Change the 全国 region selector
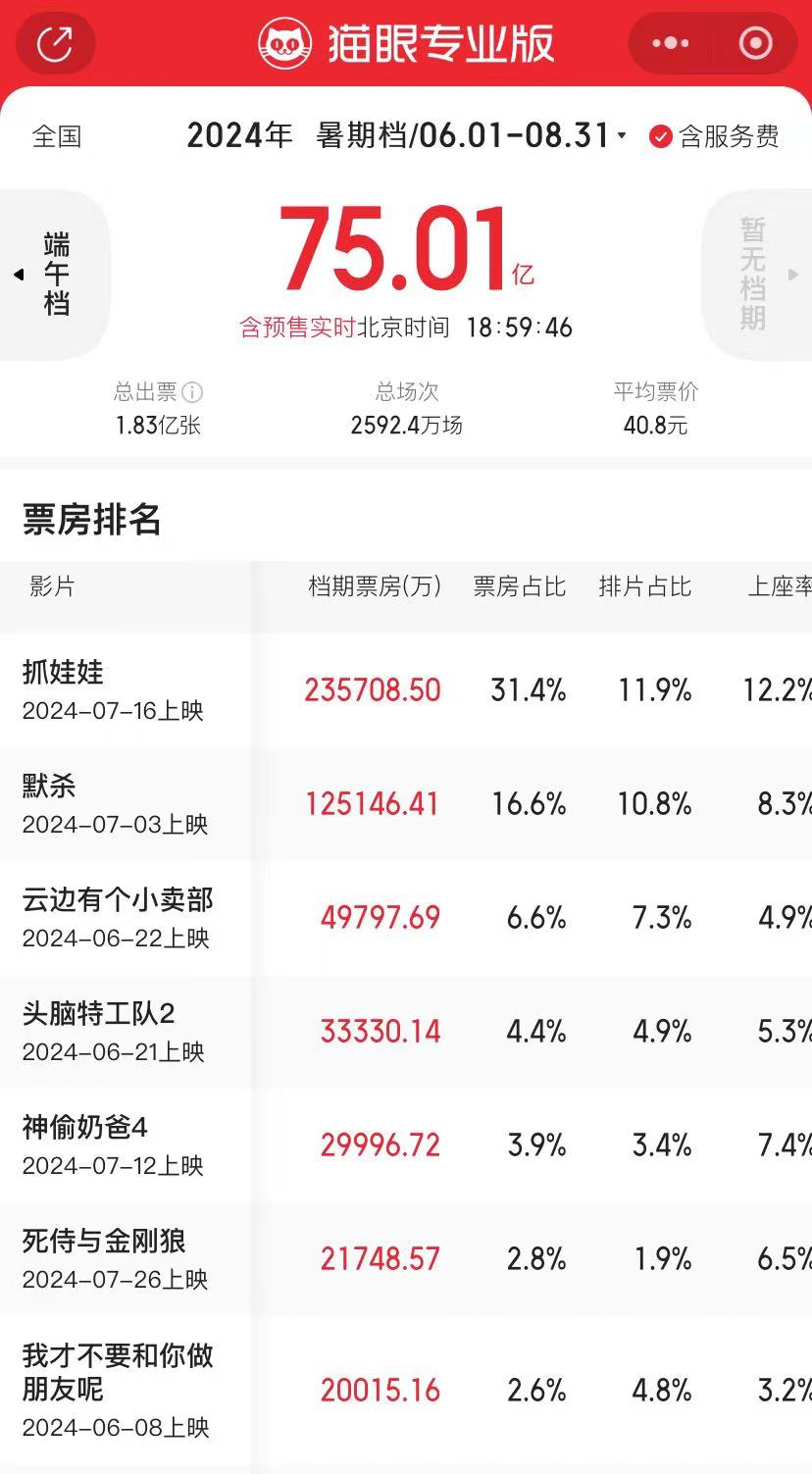This screenshot has width=812, height=1474. point(57,136)
